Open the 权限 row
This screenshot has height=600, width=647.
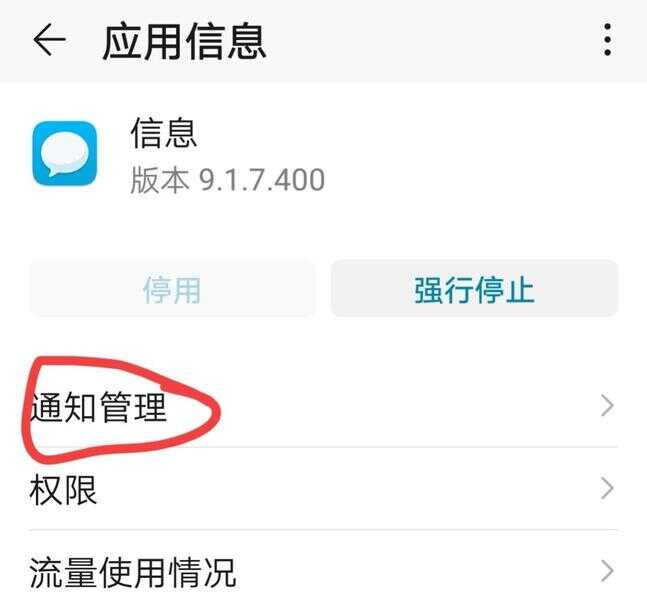[x=322, y=489]
